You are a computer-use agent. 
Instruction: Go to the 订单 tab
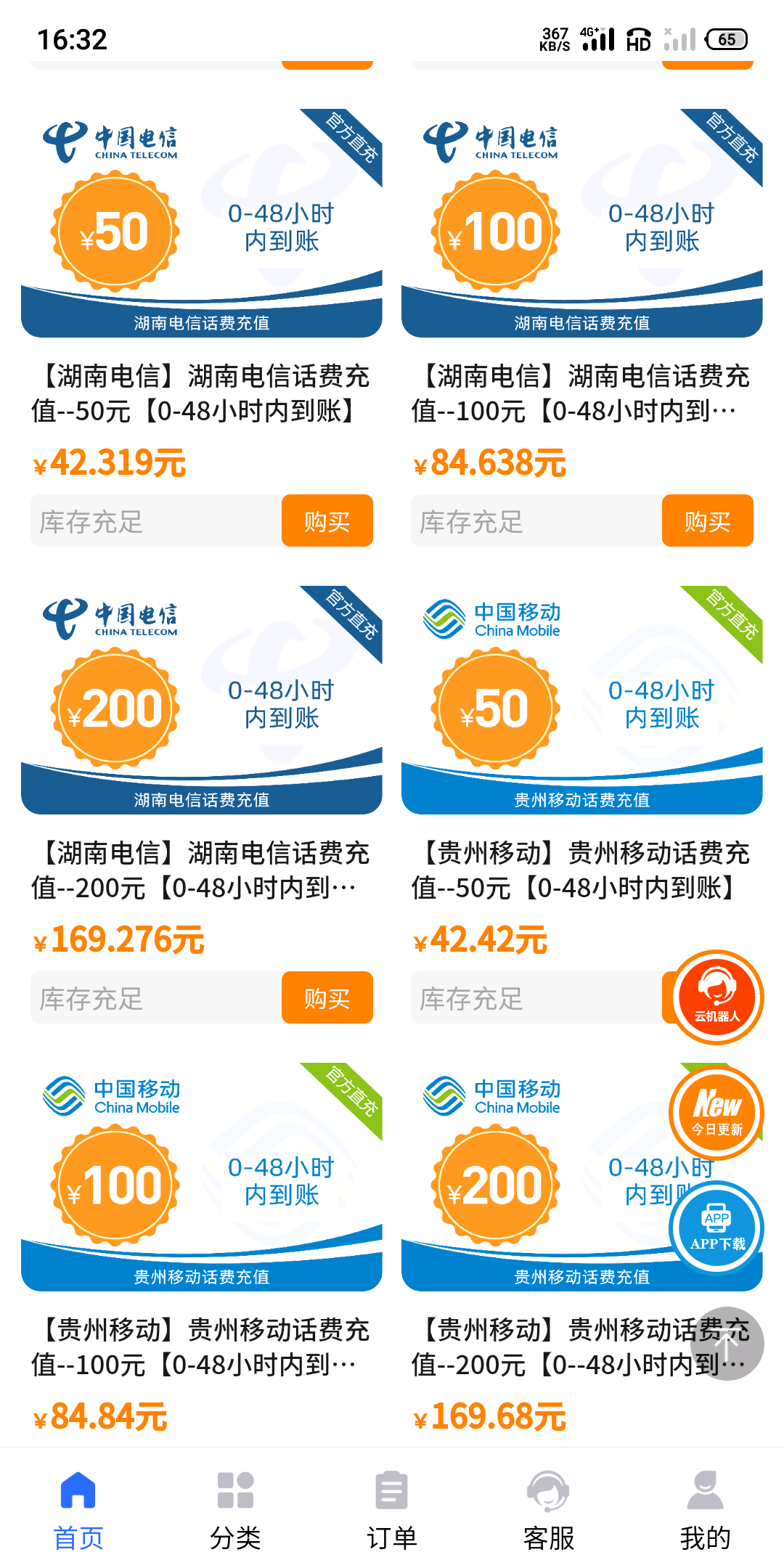click(x=392, y=1510)
